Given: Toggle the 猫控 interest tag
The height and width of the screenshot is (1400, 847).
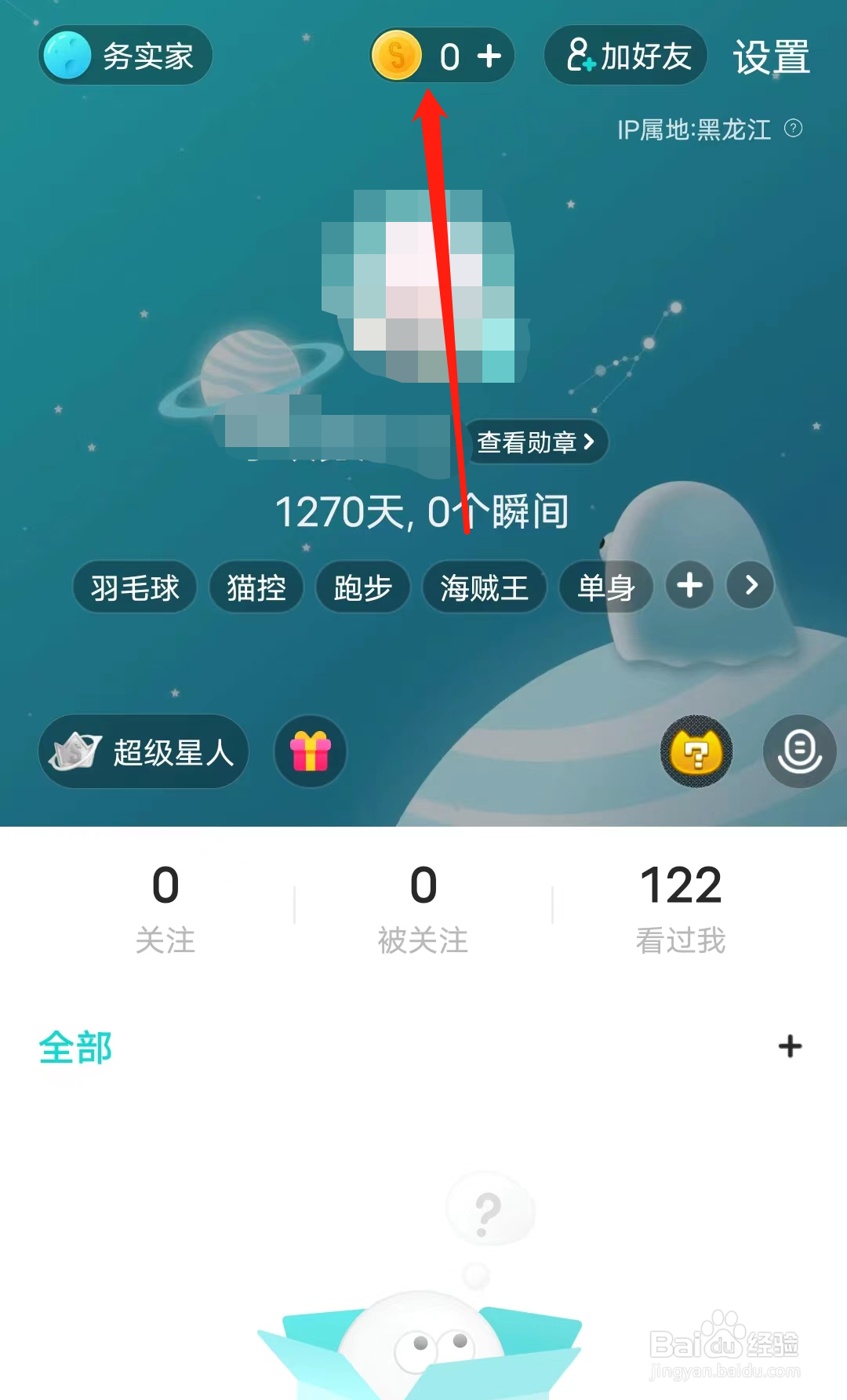Looking at the screenshot, I should point(256,586).
